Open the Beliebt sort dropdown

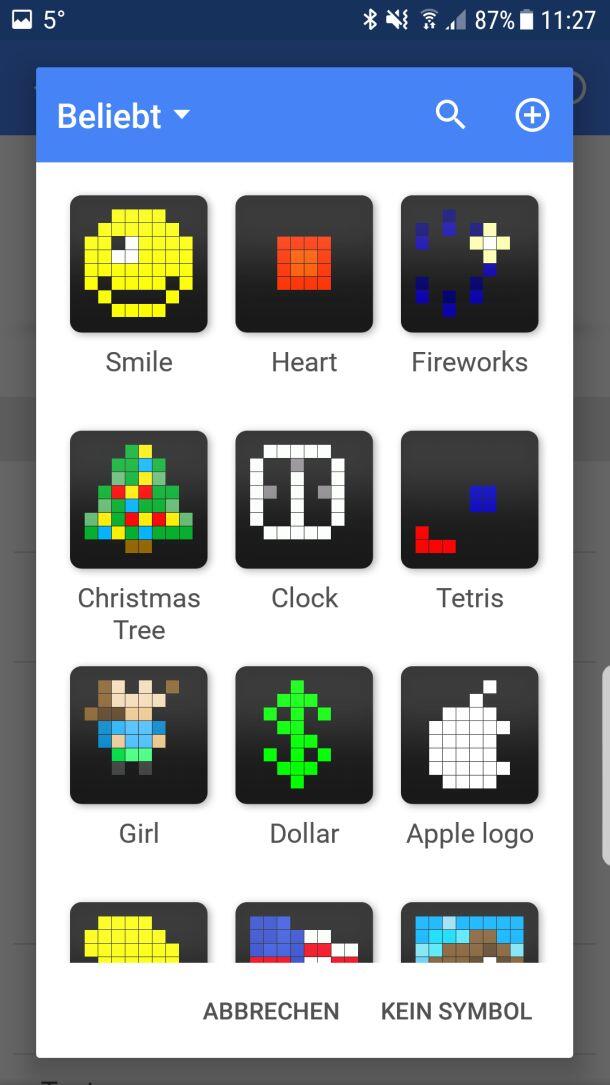pyautogui.click(x=123, y=116)
